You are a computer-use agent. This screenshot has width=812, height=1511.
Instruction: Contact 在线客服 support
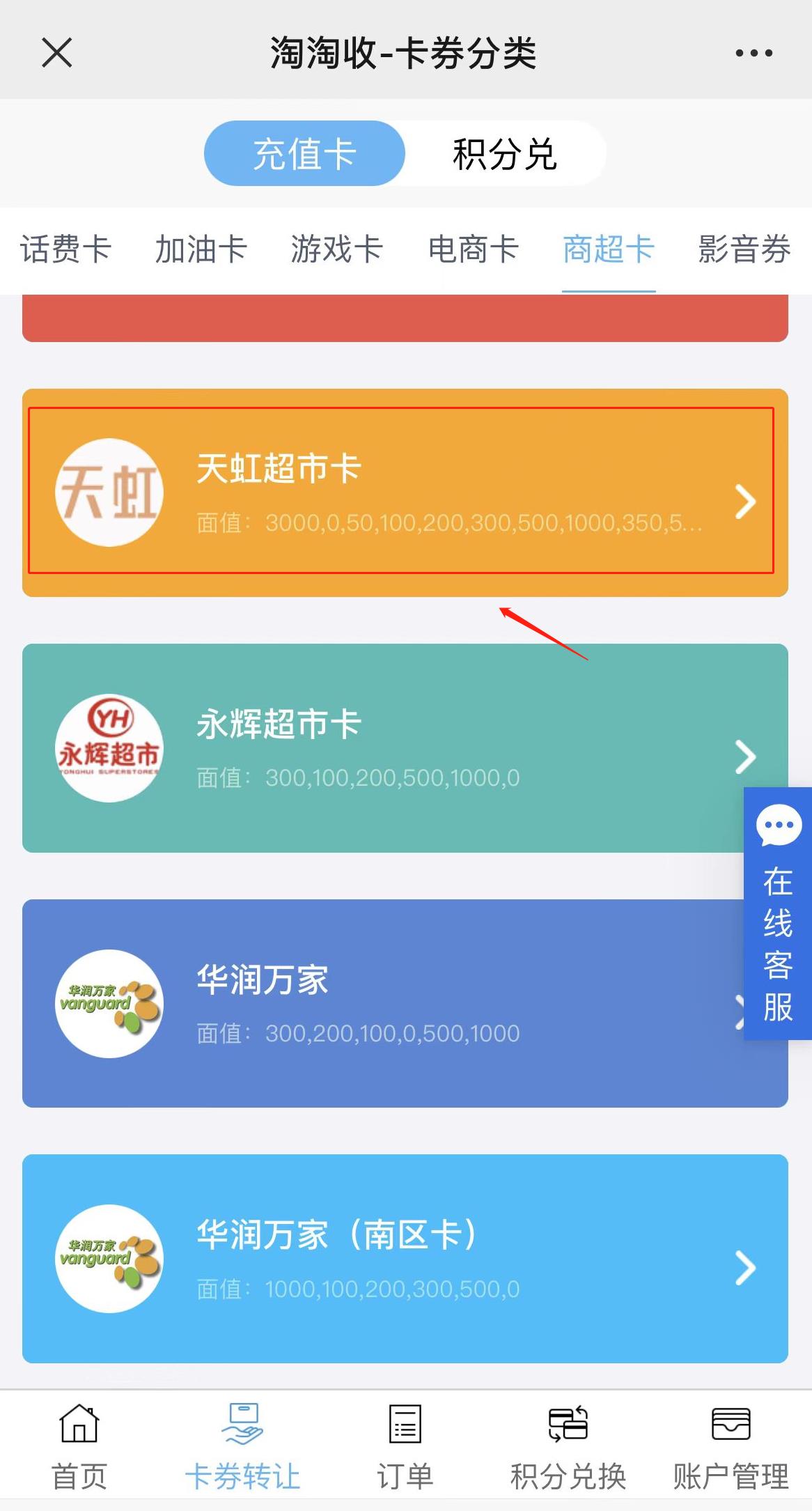778,913
